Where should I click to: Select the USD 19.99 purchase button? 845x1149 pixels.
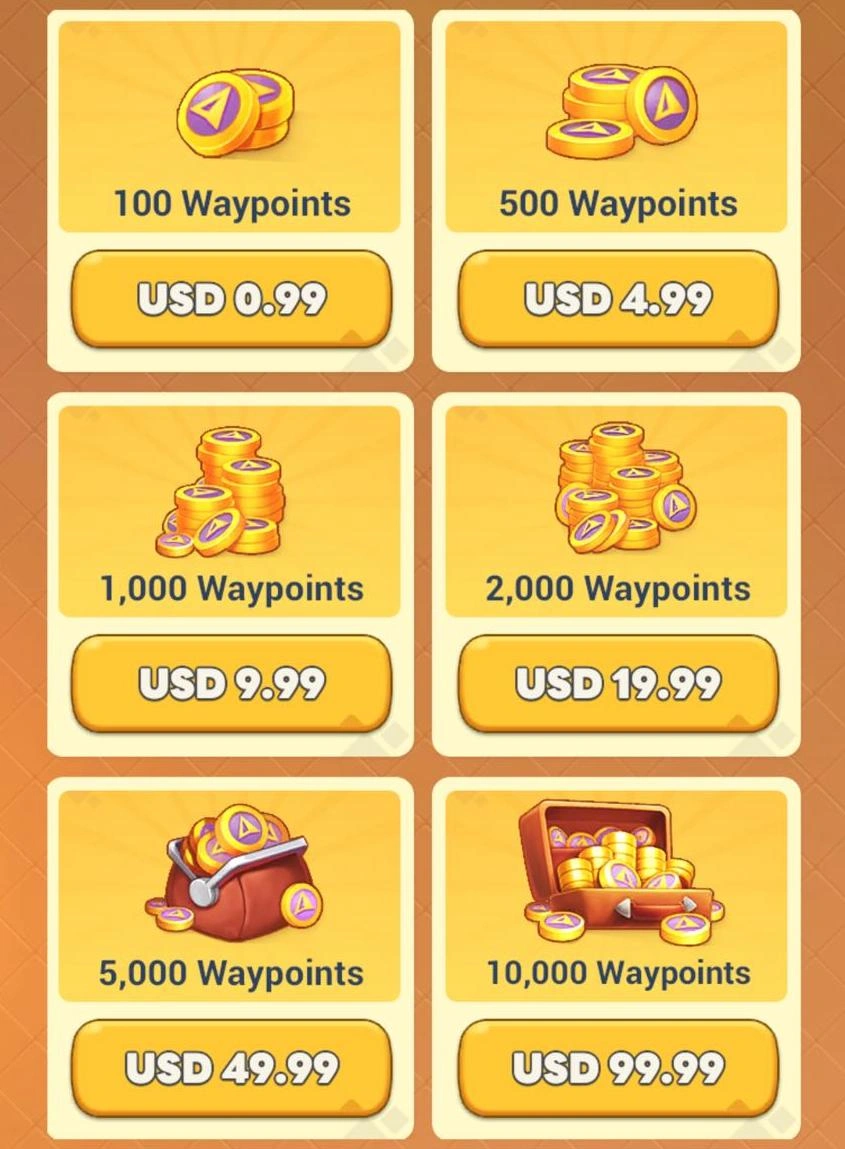617,684
